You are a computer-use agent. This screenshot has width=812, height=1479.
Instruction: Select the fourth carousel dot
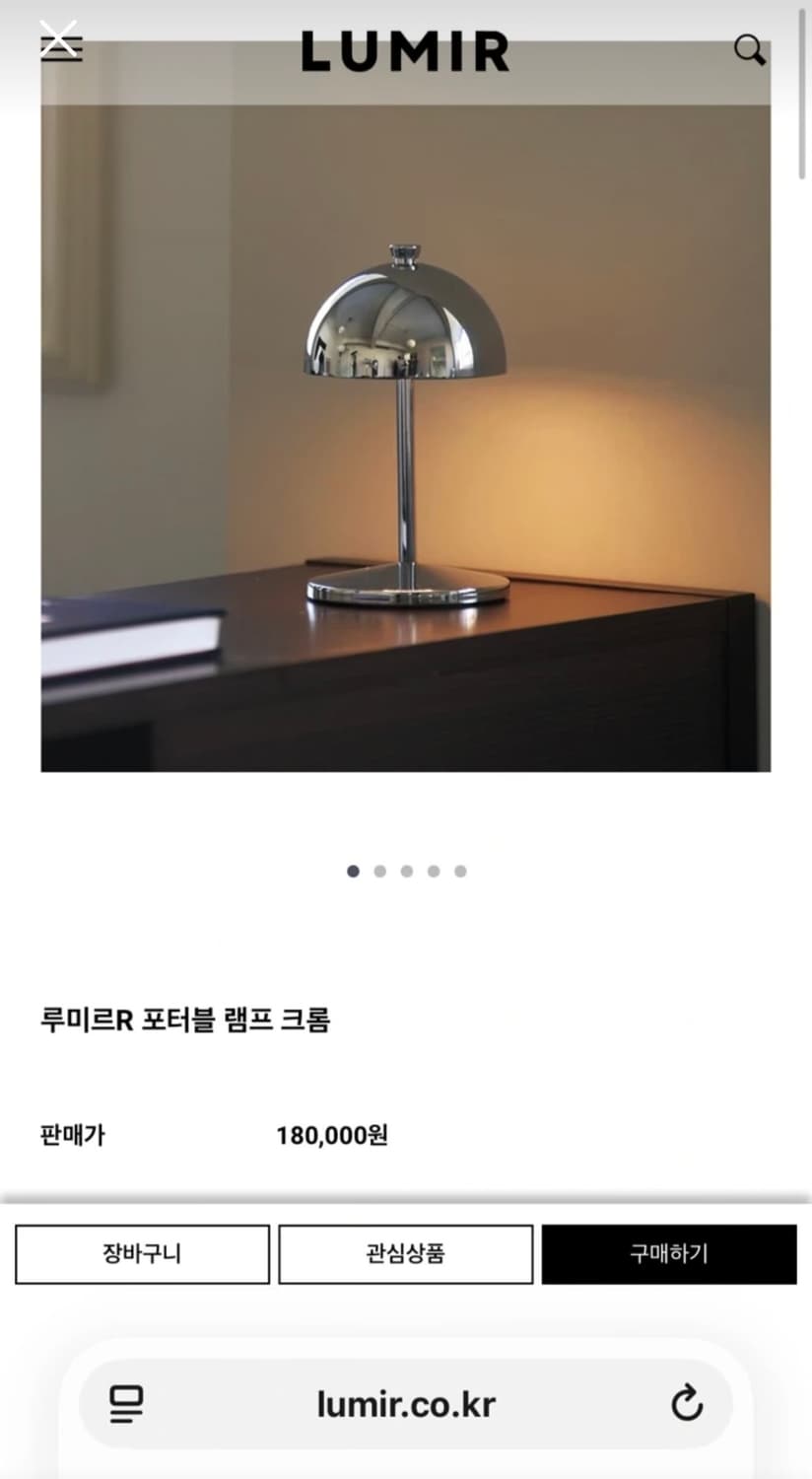coord(433,871)
